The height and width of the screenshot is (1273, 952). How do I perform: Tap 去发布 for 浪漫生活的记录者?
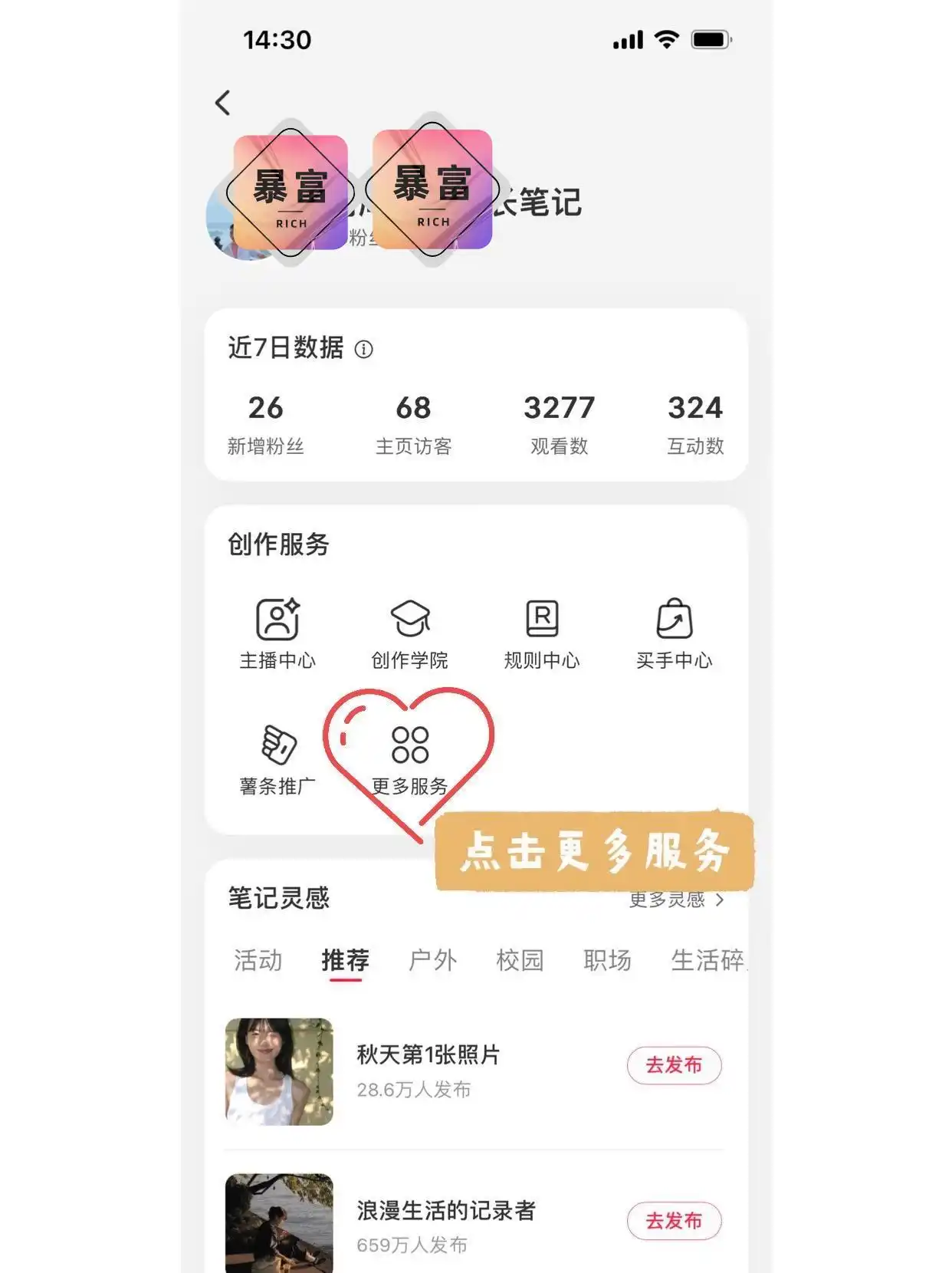[674, 1220]
